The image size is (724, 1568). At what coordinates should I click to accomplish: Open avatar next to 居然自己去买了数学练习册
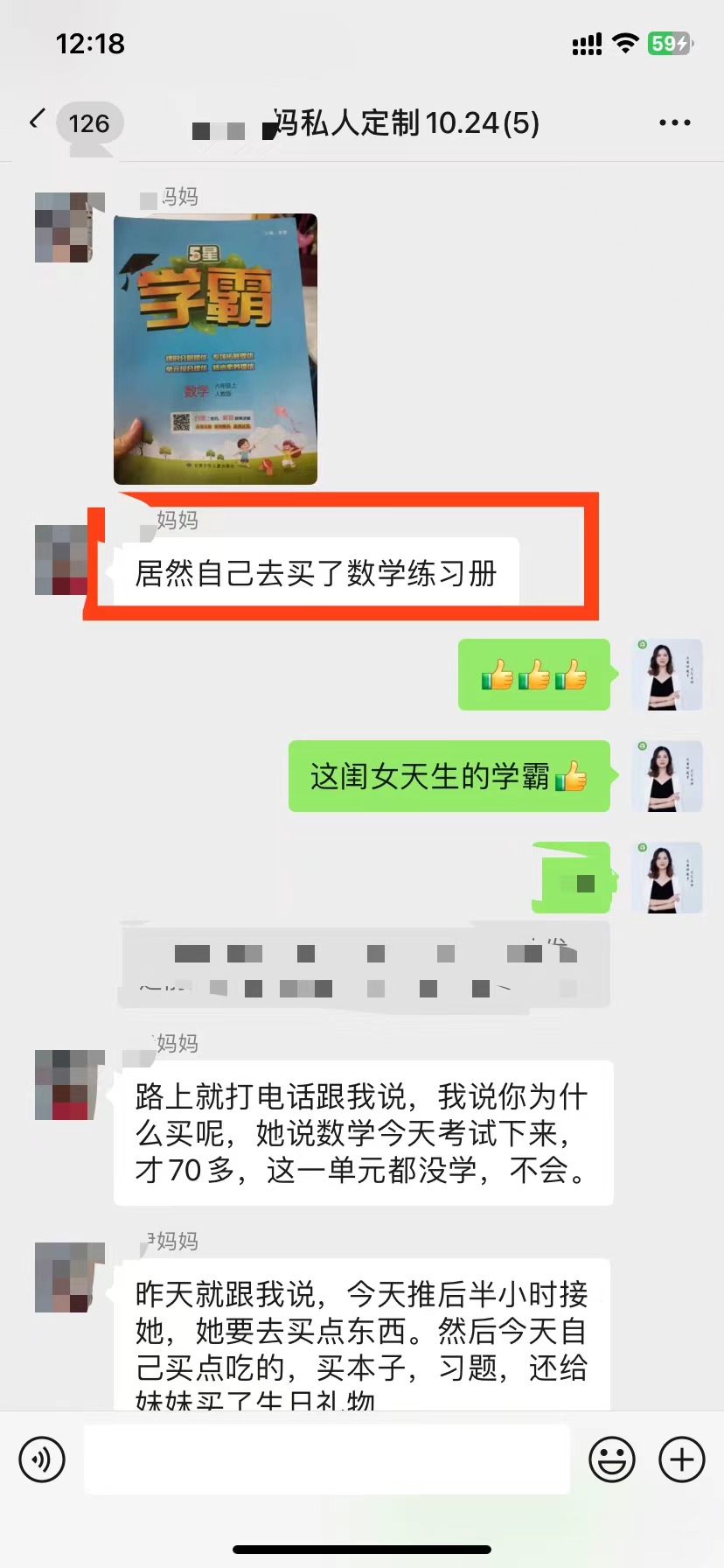61,560
